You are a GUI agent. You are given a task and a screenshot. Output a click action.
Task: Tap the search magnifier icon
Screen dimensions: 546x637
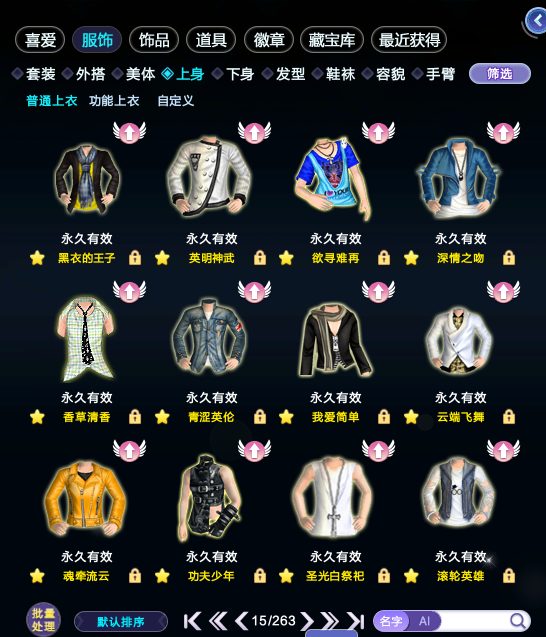tap(518, 621)
